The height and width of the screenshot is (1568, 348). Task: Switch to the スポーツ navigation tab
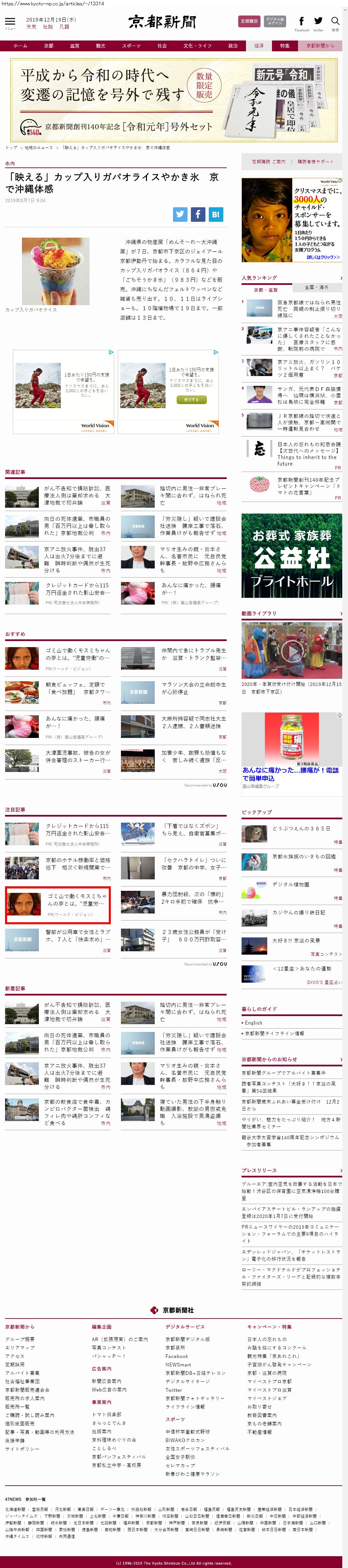point(131,46)
